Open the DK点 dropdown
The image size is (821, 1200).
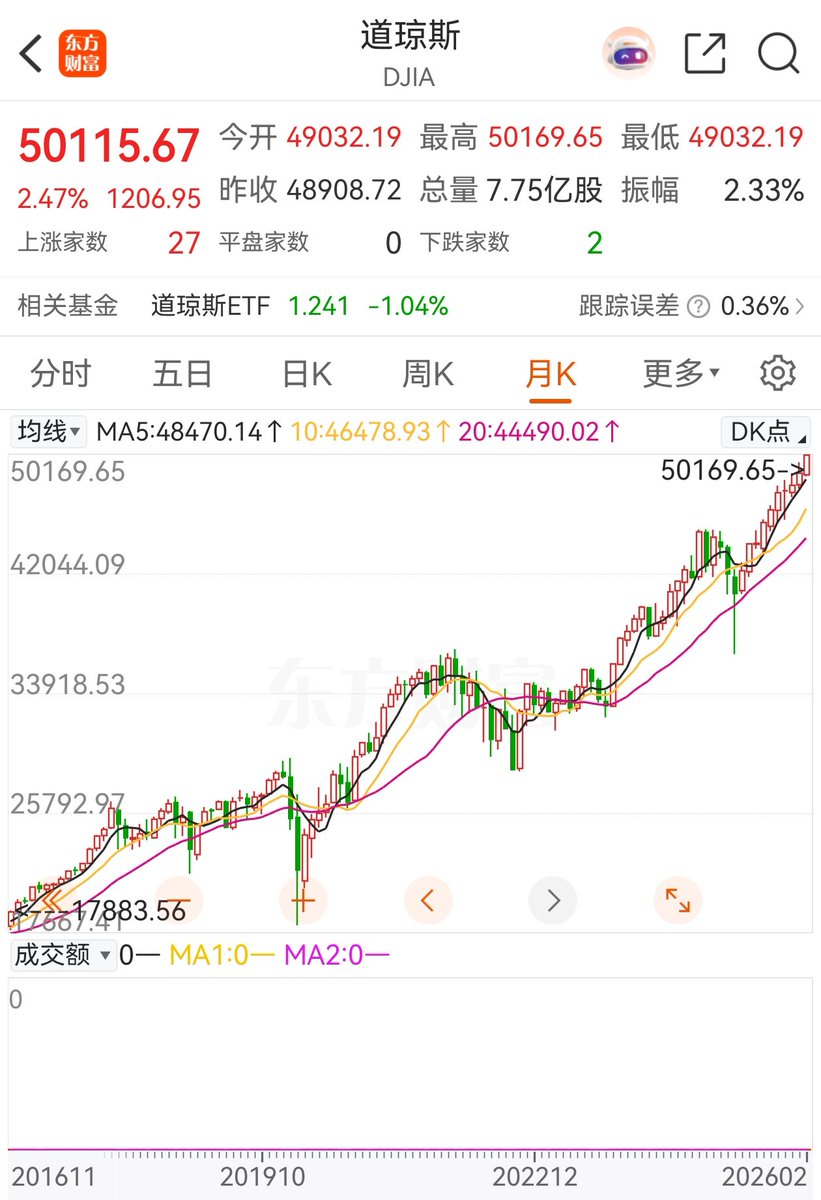click(x=765, y=432)
